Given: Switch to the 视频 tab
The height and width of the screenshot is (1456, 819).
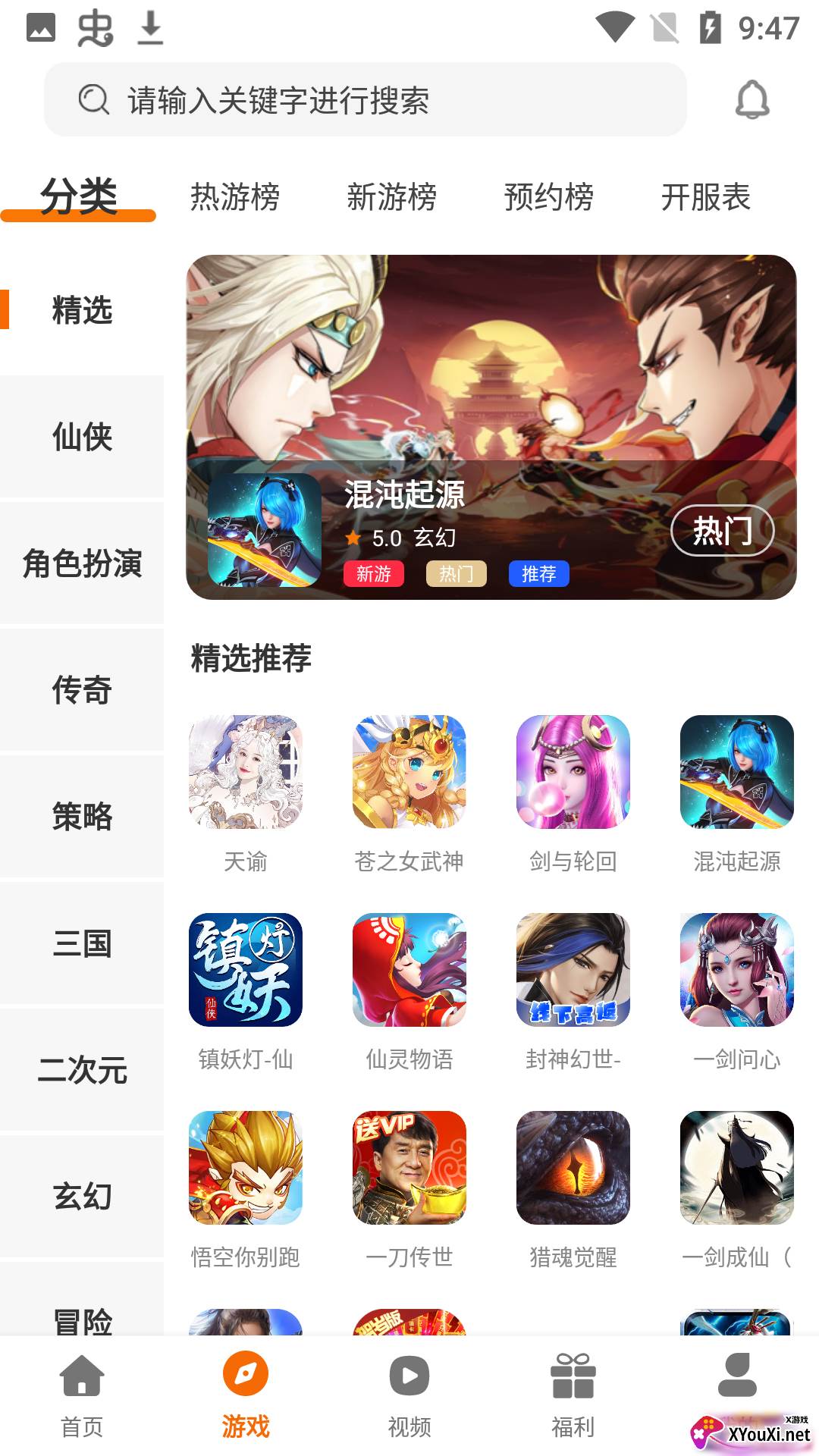Looking at the screenshot, I should pos(409,1395).
